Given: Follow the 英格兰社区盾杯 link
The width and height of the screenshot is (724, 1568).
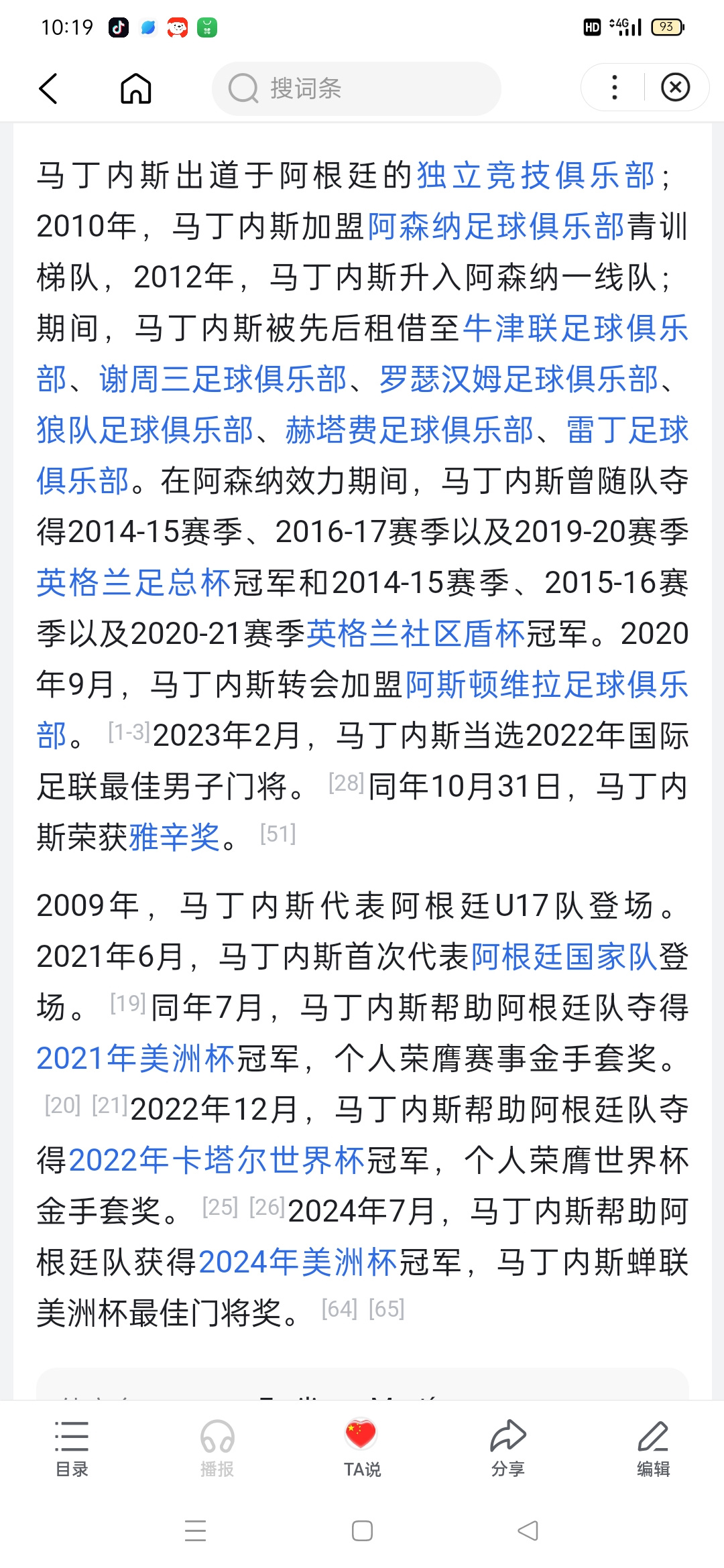Looking at the screenshot, I should pyautogui.click(x=416, y=634).
